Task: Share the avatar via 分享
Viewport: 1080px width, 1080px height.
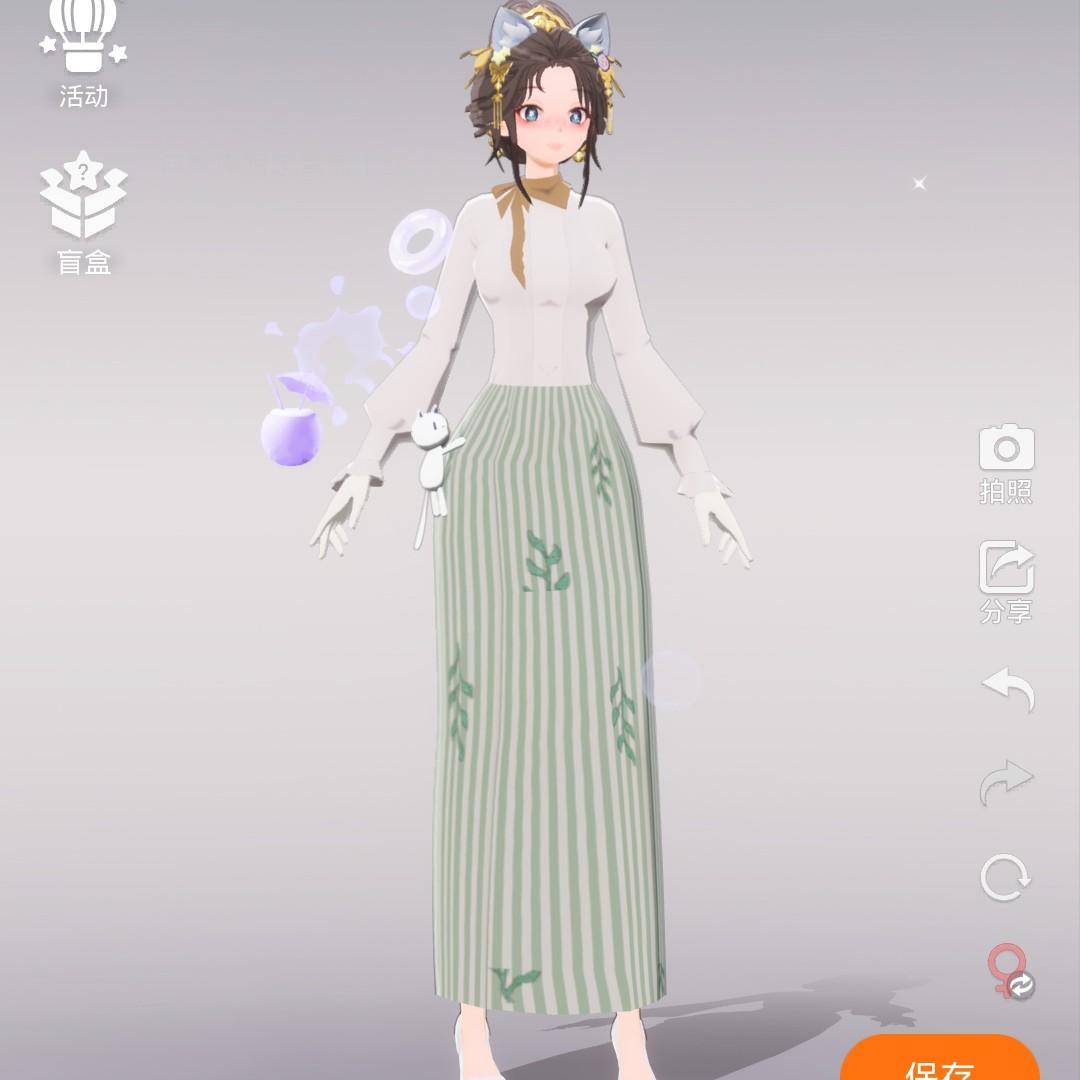Action: [1006, 580]
